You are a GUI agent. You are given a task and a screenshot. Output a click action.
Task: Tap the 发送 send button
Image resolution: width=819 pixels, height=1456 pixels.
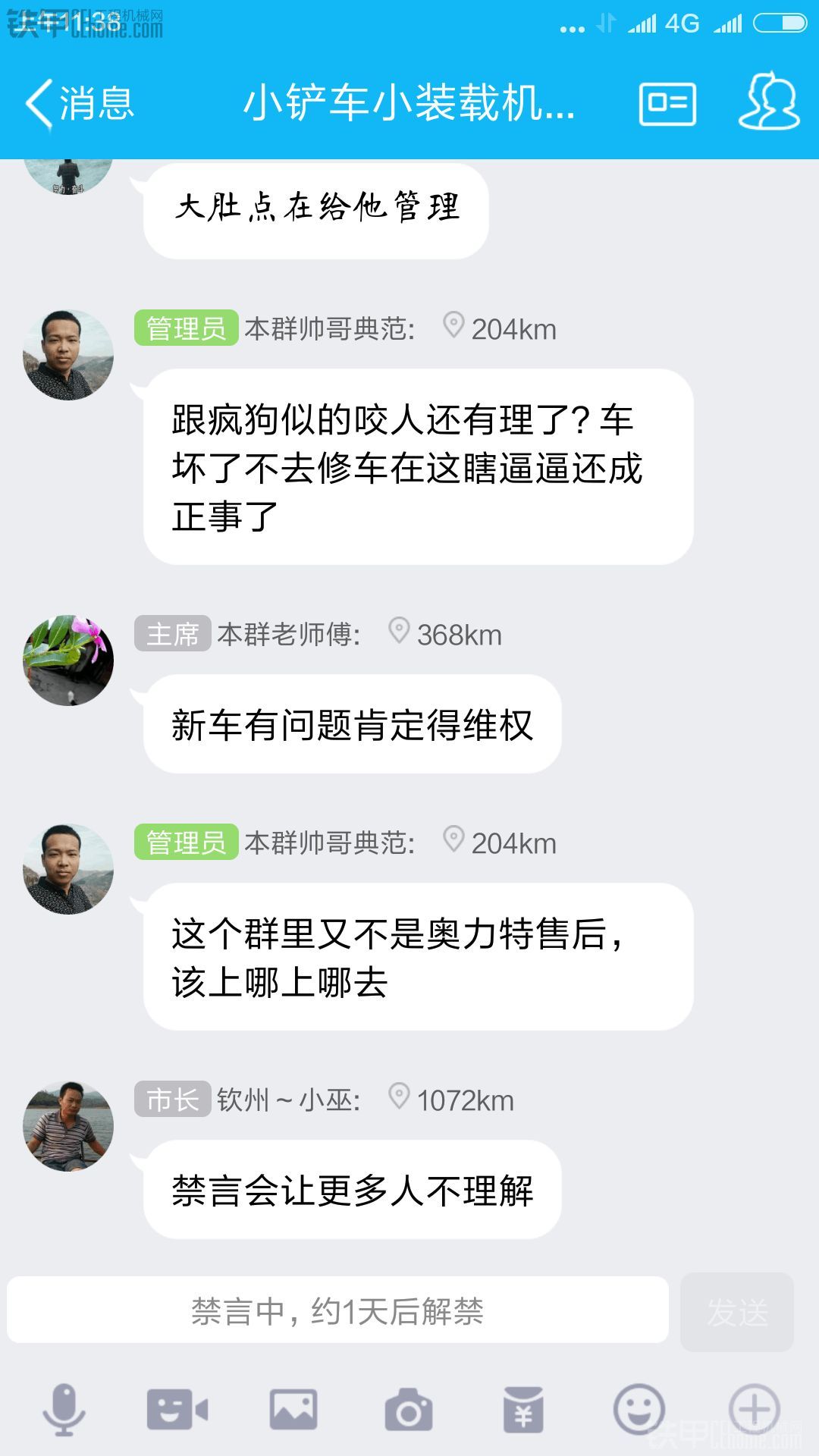pos(737,1312)
